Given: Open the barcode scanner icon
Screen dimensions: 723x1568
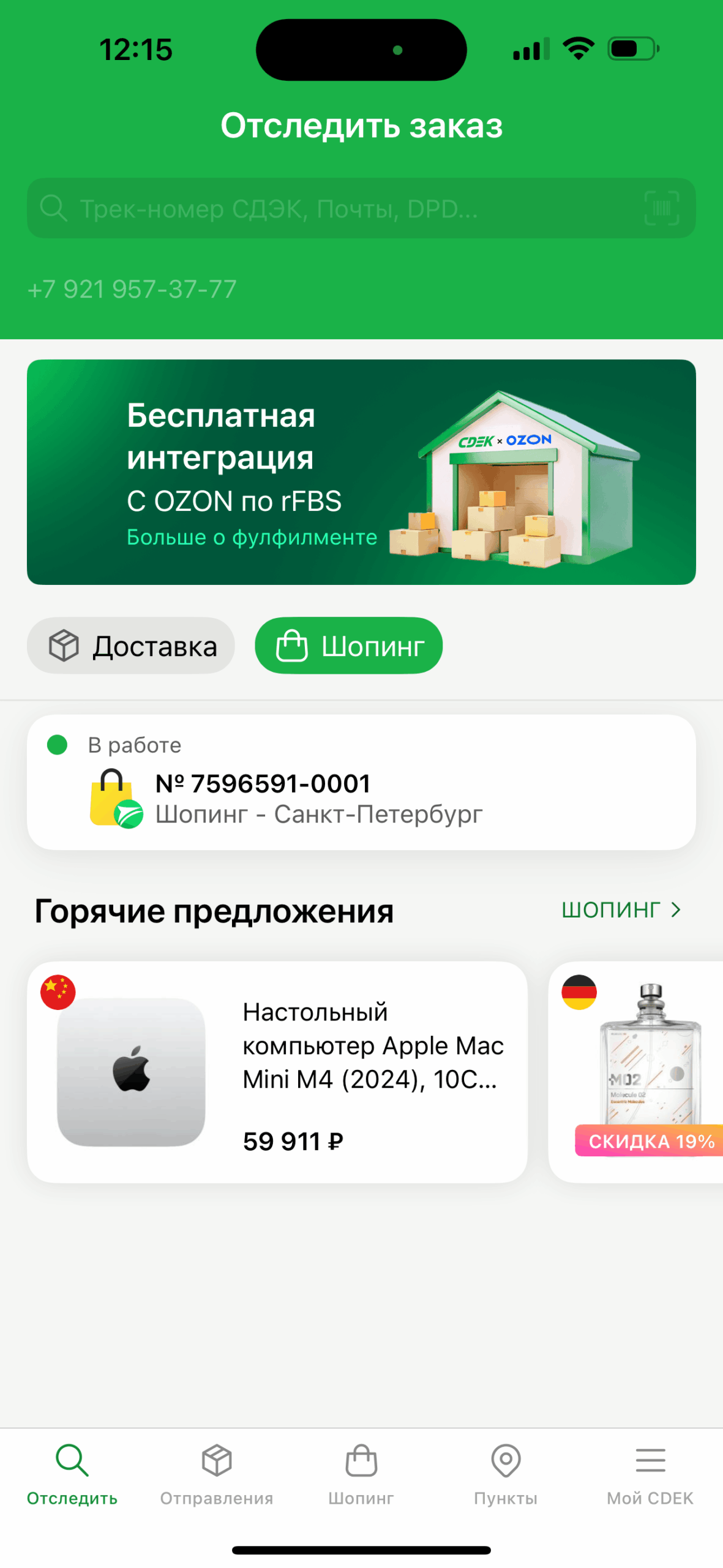Looking at the screenshot, I should pyautogui.click(x=661, y=208).
